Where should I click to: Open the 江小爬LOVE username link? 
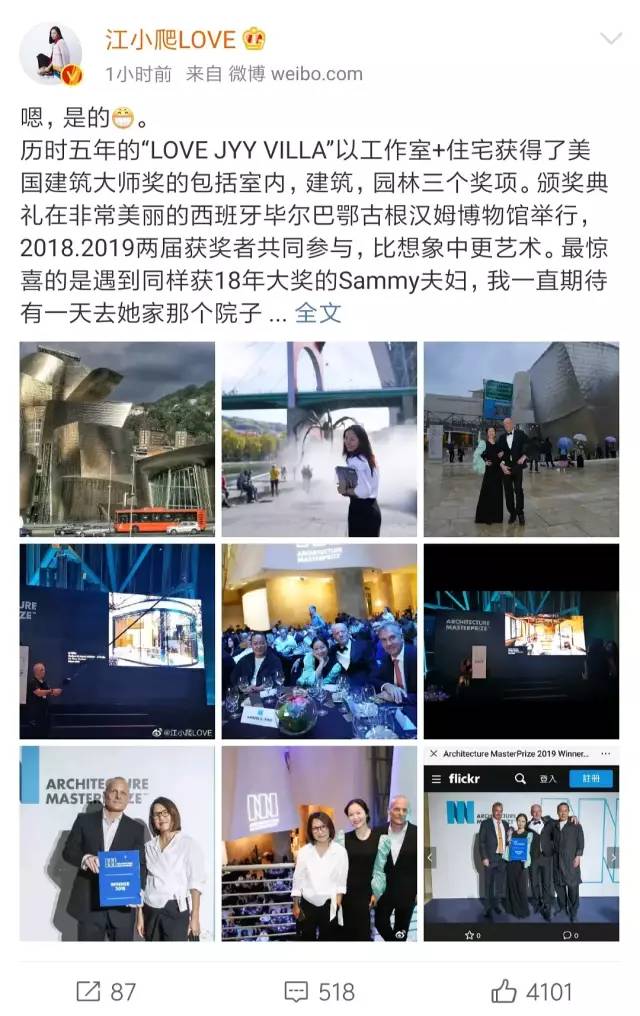coord(170,39)
